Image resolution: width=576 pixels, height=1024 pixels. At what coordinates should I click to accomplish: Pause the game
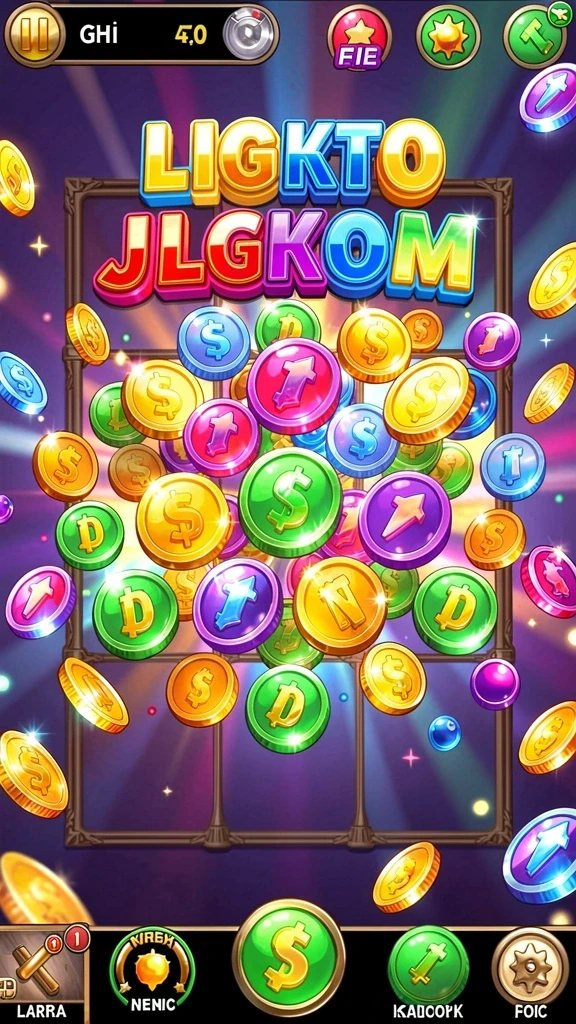point(34,33)
